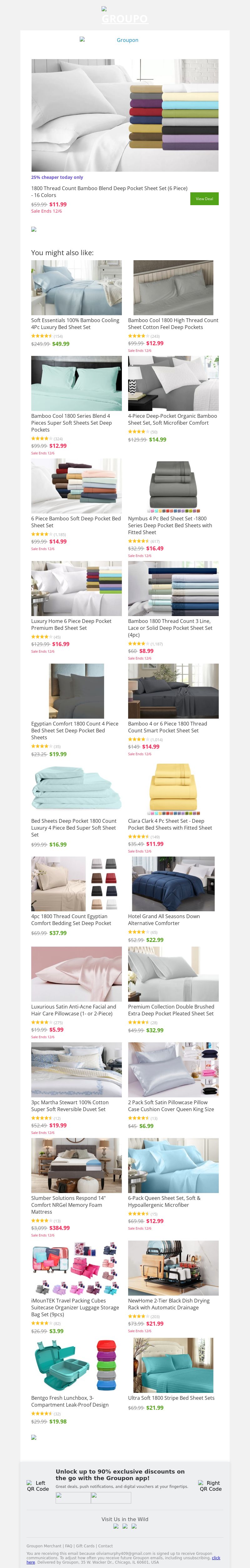
Task: Open Egyptian Comfort 1800 Count 4 Piece set
Action: click(76, 691)
